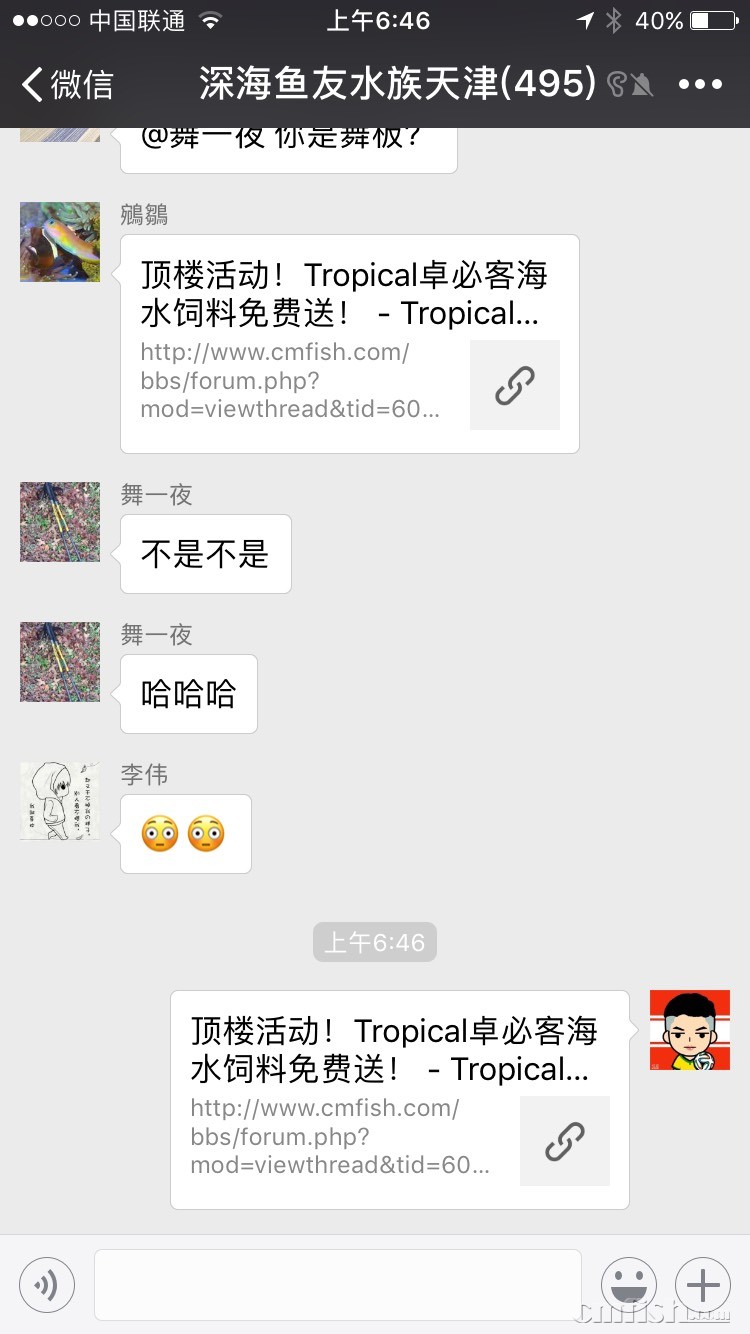This screenshot has height=1334, width=750.
Task: Open the group chat overflow menu
Action: click(x=700, y=84)
